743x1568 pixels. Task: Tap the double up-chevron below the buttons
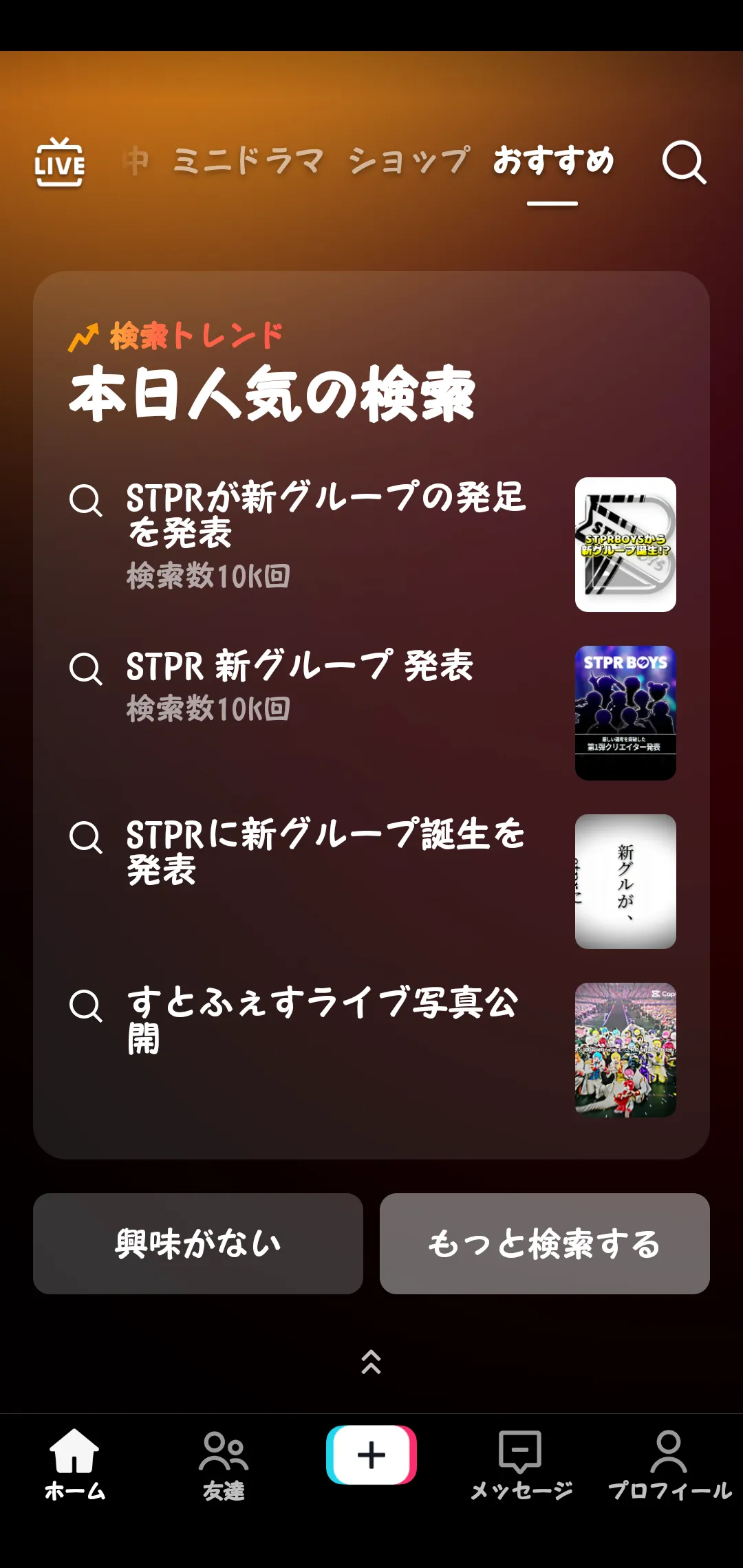coord(371,1362)
